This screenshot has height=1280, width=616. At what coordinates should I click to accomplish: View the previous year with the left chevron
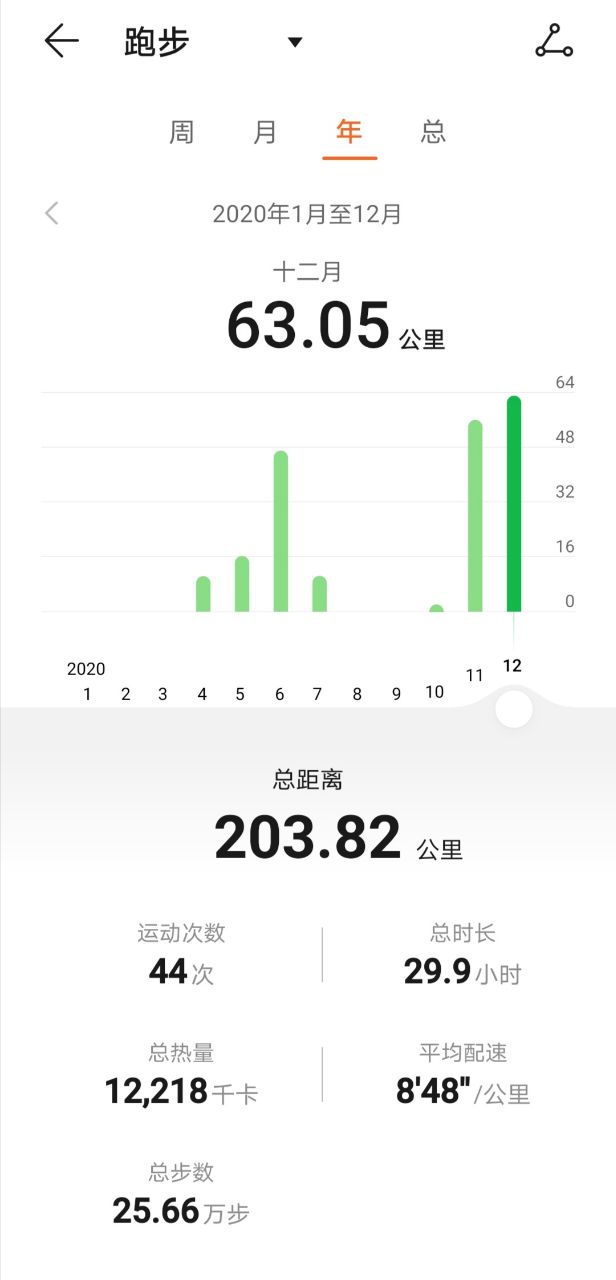click(52, 213)
